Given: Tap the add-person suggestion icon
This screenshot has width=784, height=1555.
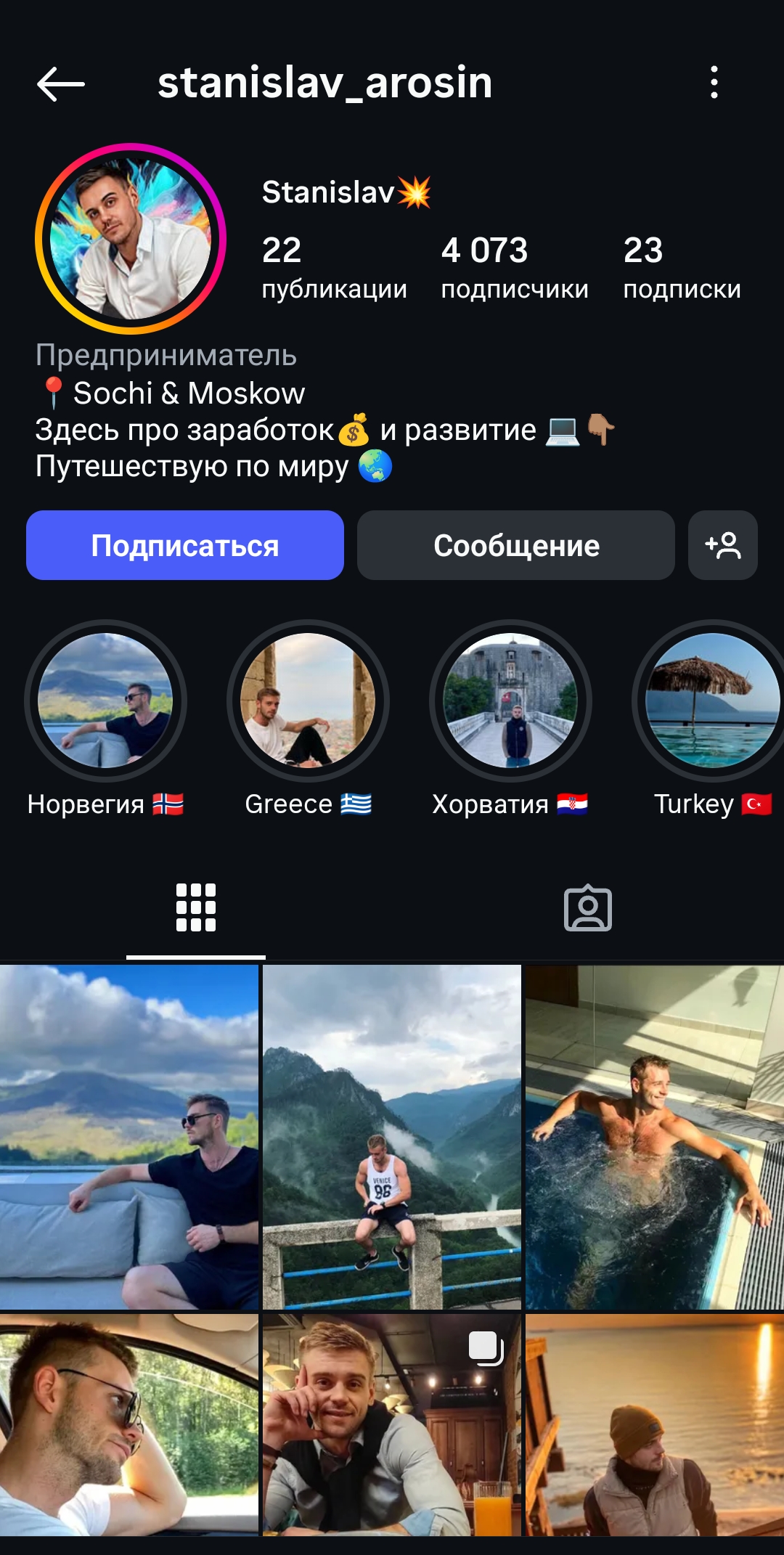Looking at the screenshot, I should (723, 546).
